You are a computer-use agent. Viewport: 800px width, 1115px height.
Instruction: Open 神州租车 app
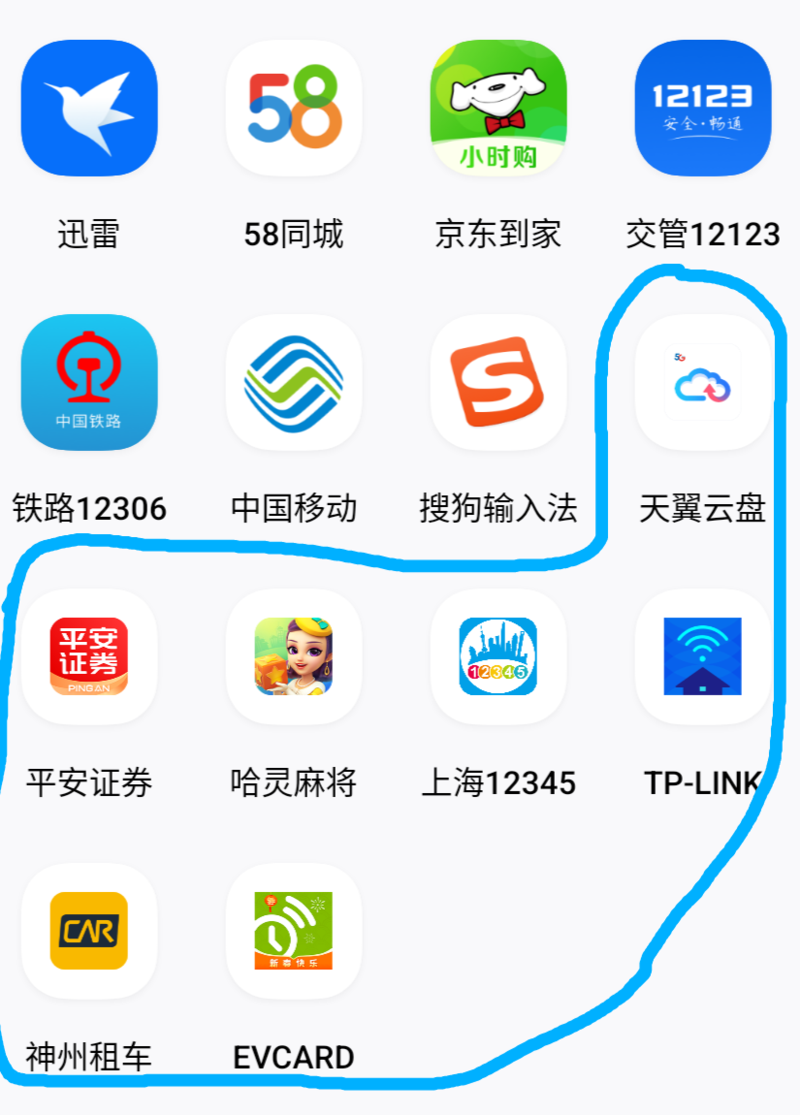(89, 931)
